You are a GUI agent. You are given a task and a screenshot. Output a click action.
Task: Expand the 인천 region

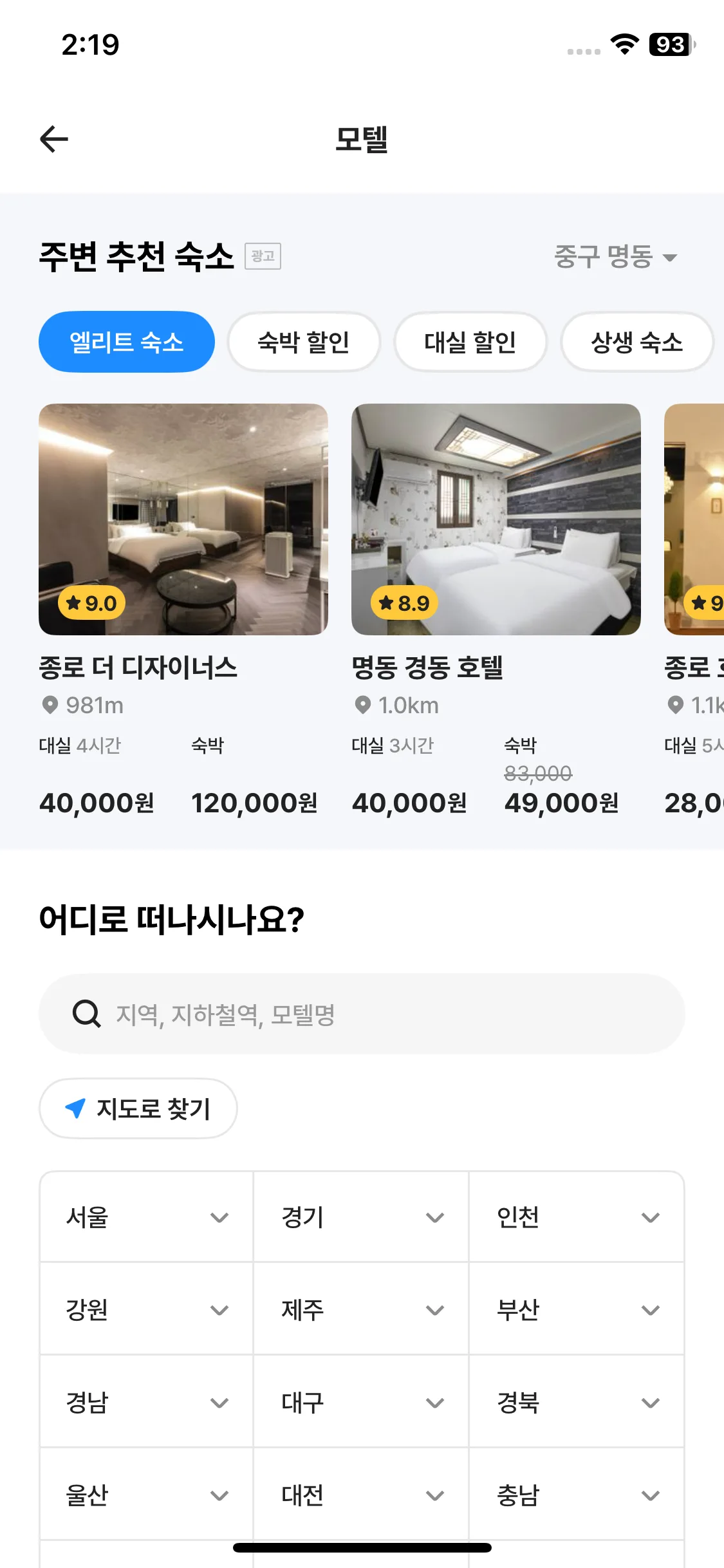tap(577, 1217)
